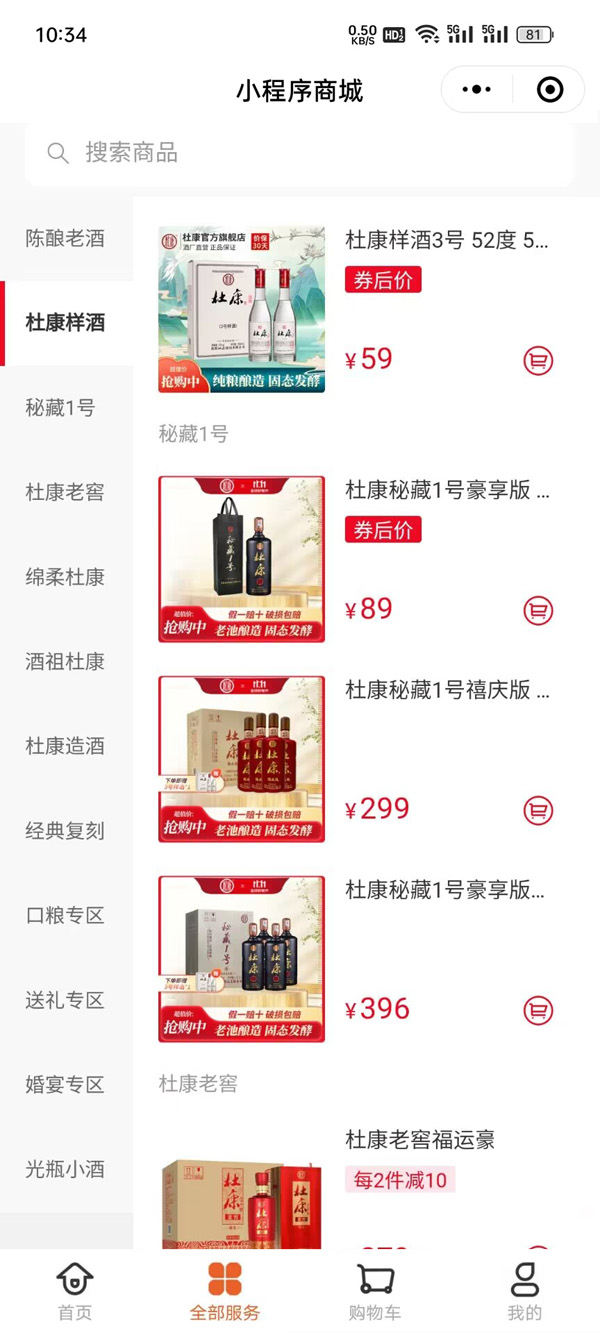Switch to the 经典复刻 category
Image resolution: width=600 pixels, height=1333 pixels.
pyautogui.click(x=65, y=831)
